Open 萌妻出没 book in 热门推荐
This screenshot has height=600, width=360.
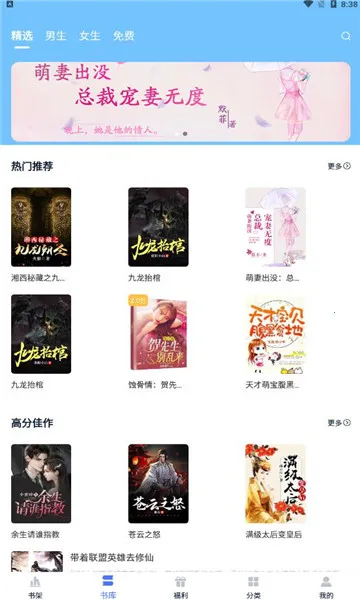tap(275, 235)
